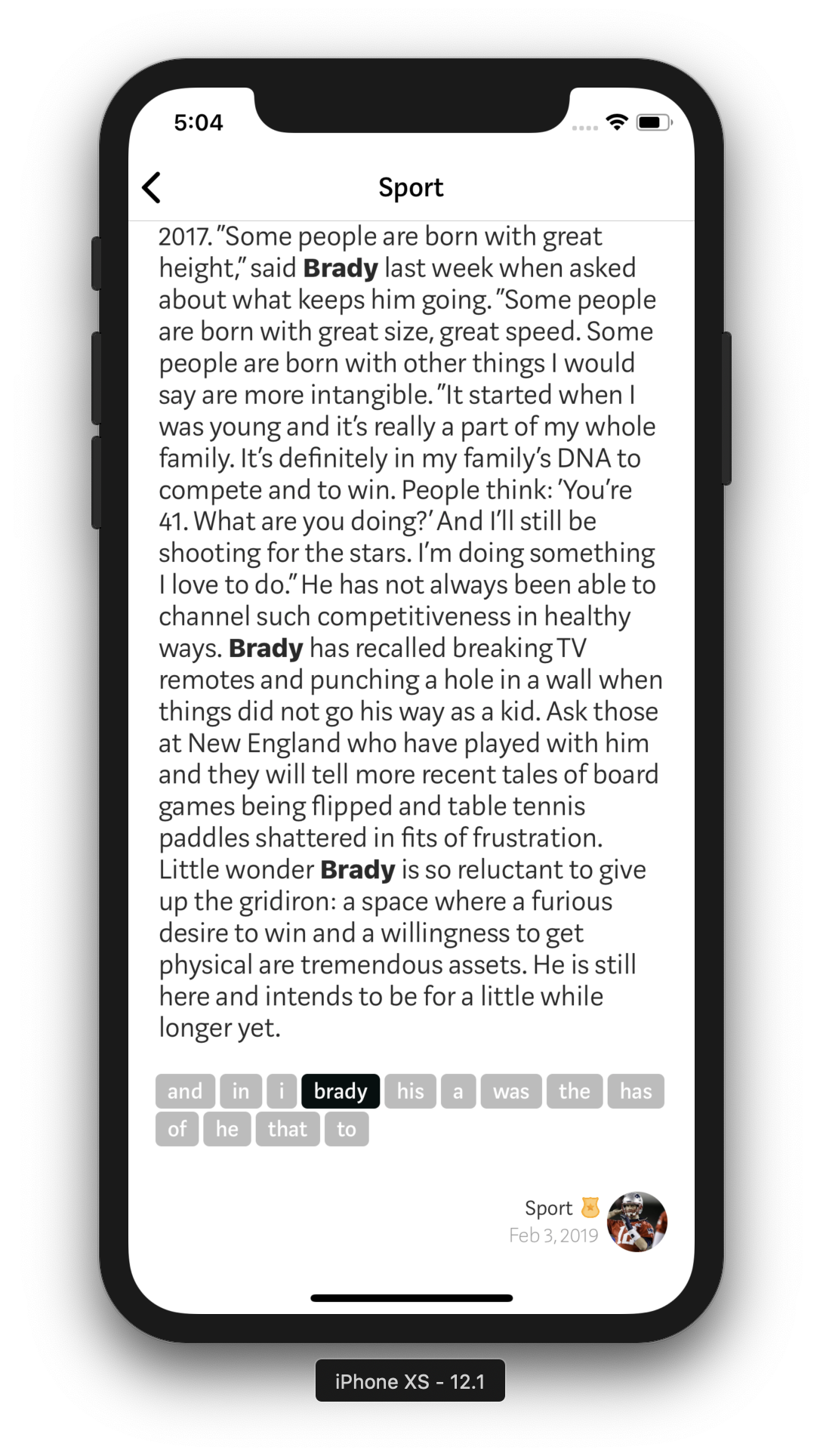Tap the "has" chip

[636, 1091]
